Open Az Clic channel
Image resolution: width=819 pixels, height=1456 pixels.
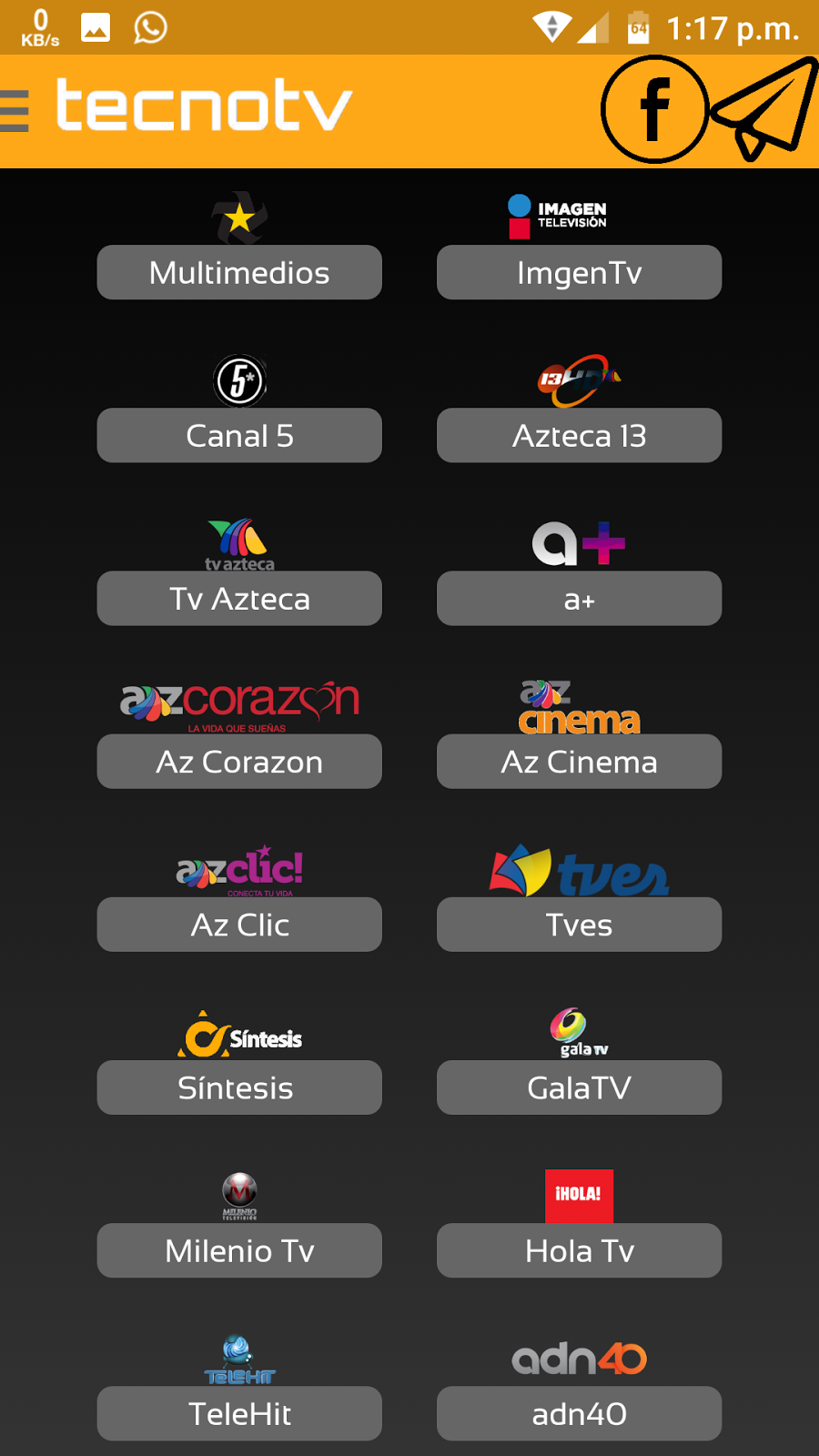point(239,924)
